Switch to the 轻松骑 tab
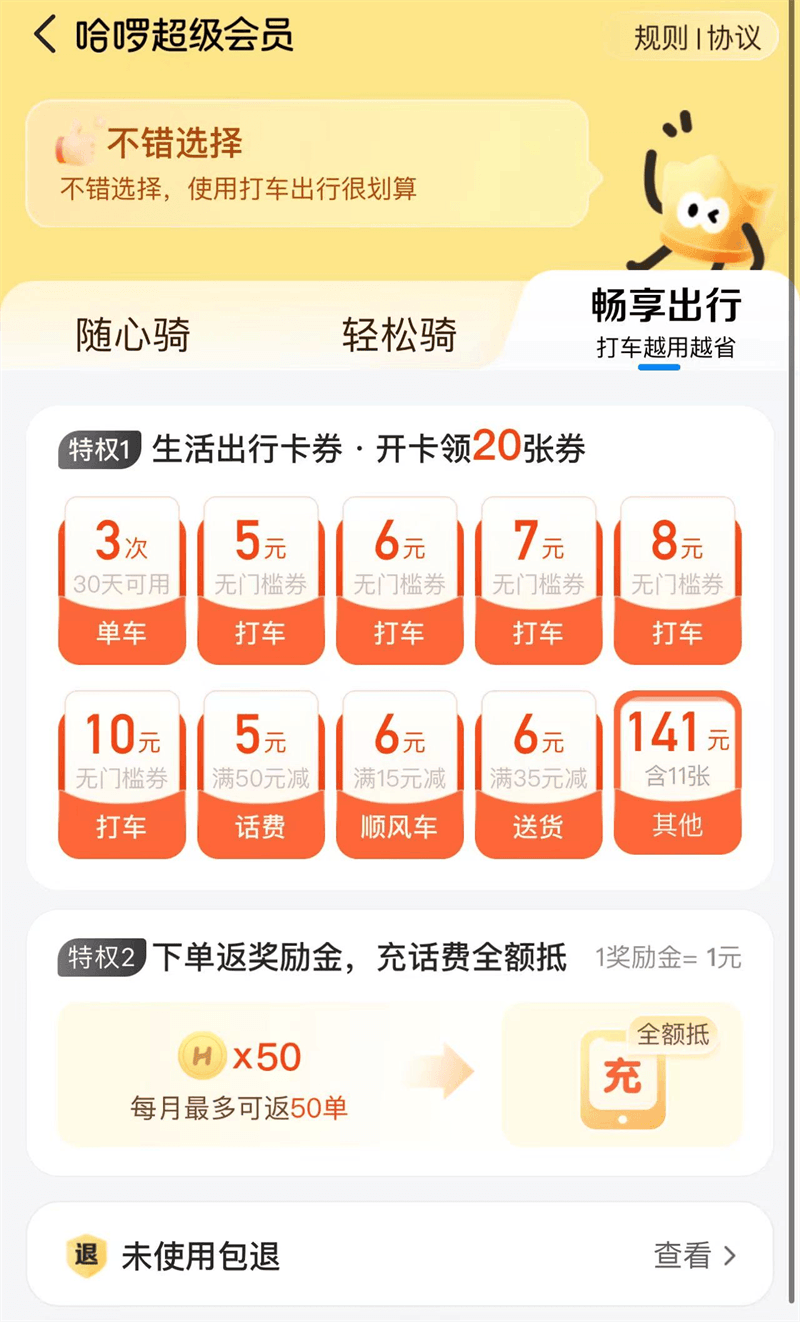Screen dimensions: 800x1322 click(x=399, y=334)
